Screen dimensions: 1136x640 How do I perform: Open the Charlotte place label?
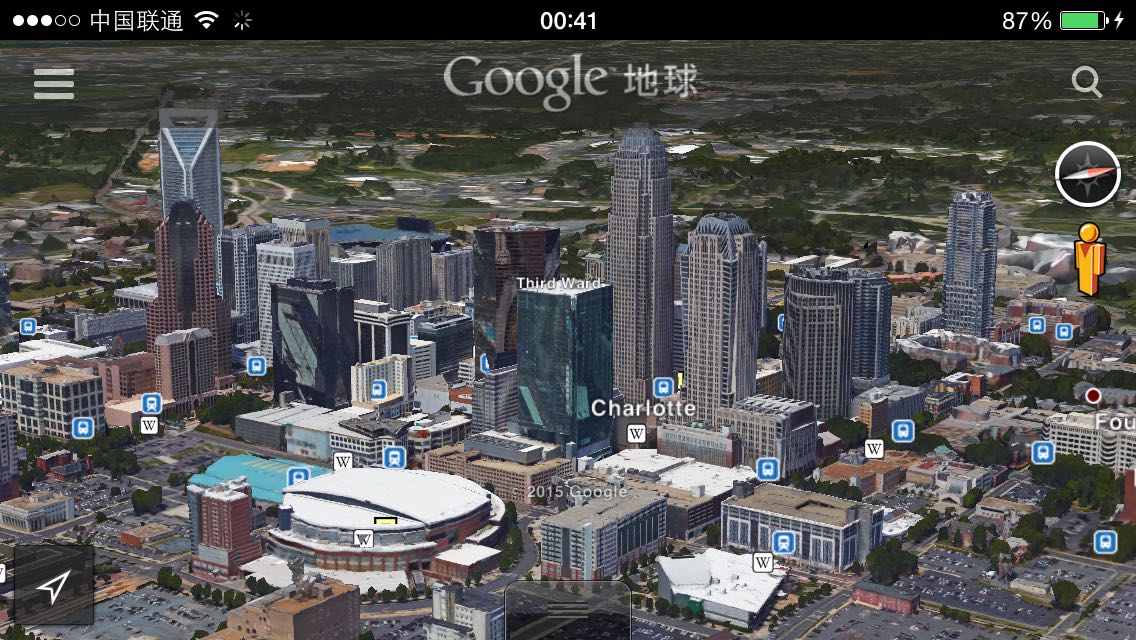643,408
